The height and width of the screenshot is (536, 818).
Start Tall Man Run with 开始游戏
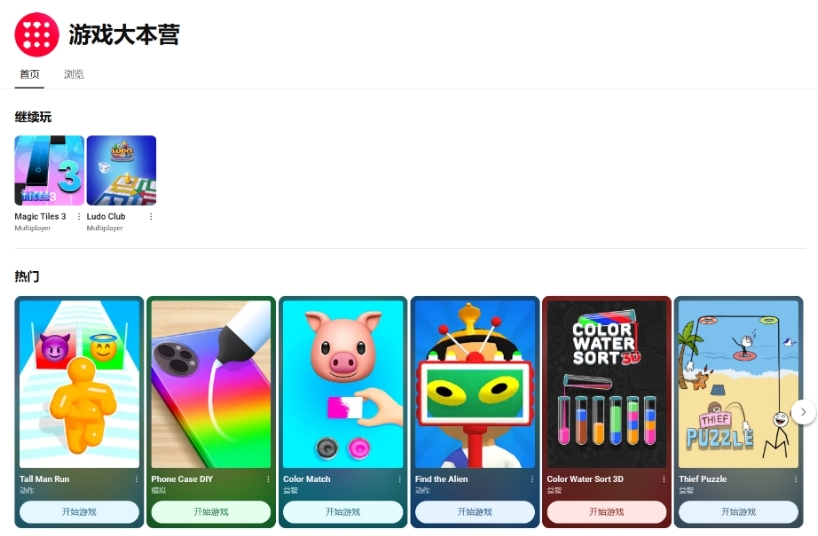[x=79, y=511]
